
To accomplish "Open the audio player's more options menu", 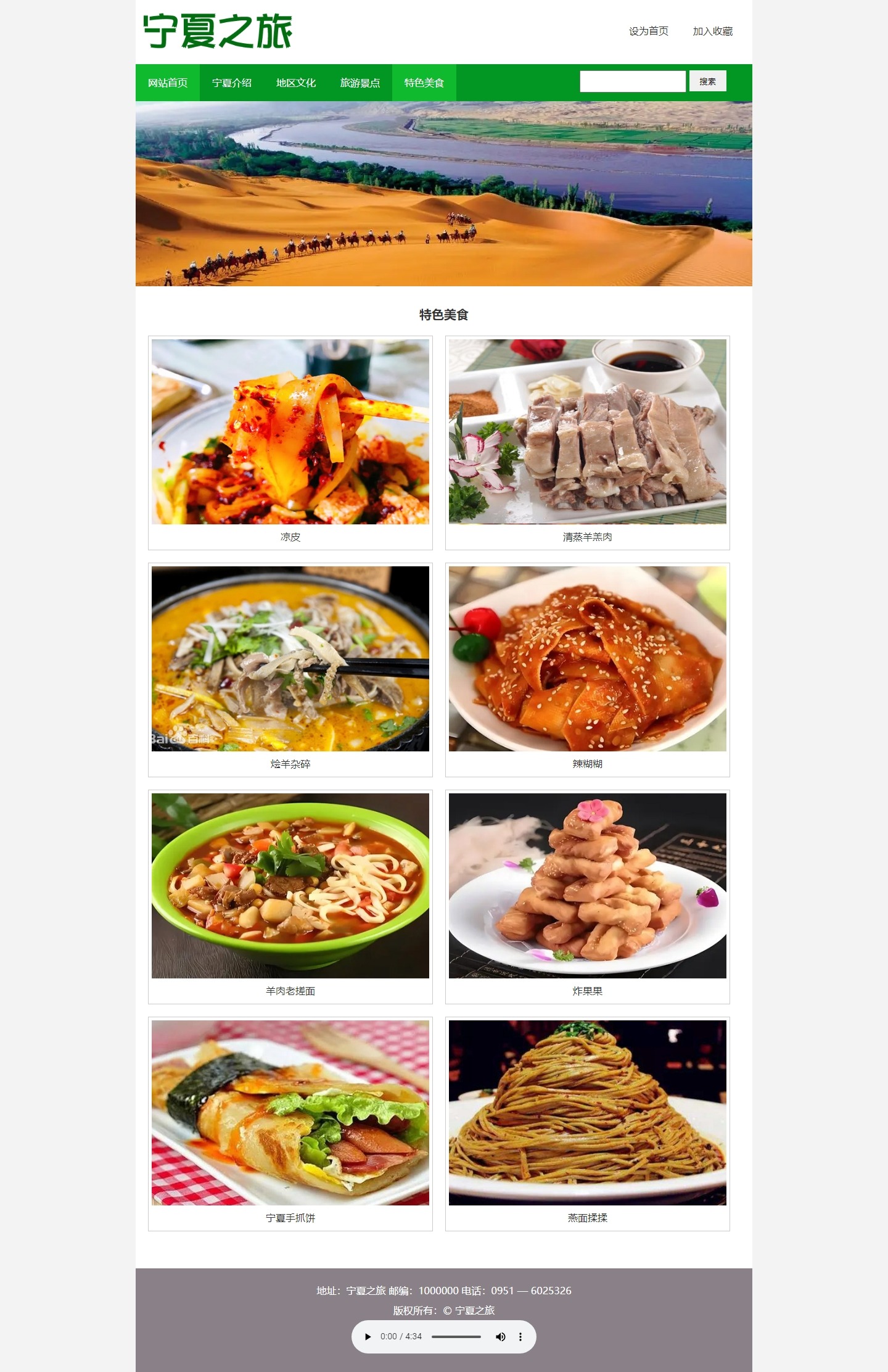I will point(520,1337).
